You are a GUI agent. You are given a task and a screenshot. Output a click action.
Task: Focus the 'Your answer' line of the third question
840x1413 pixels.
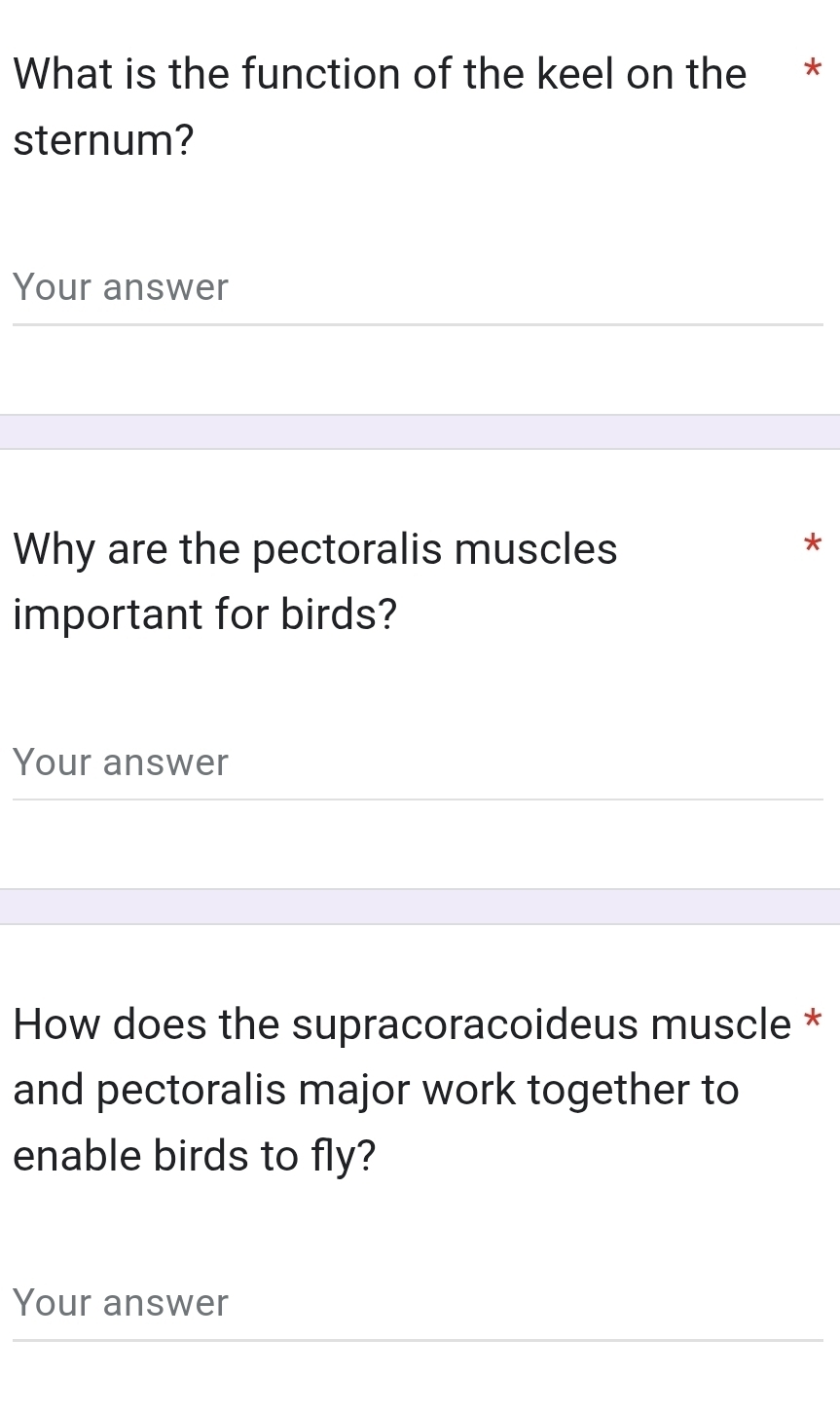(121, 1303)
